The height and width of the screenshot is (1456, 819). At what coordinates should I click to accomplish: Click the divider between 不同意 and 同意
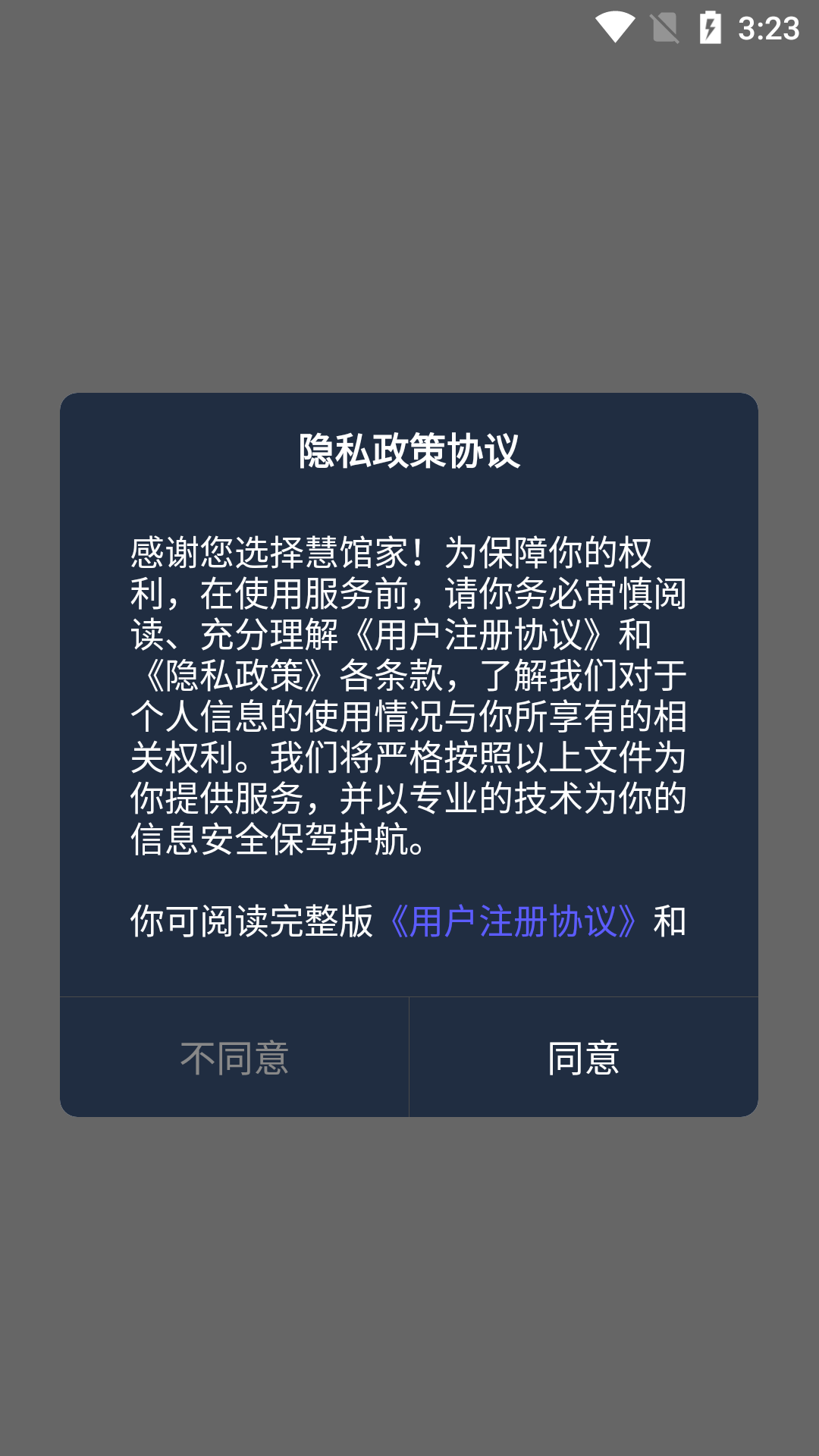pyautogui.click(x=409, y=1054)
